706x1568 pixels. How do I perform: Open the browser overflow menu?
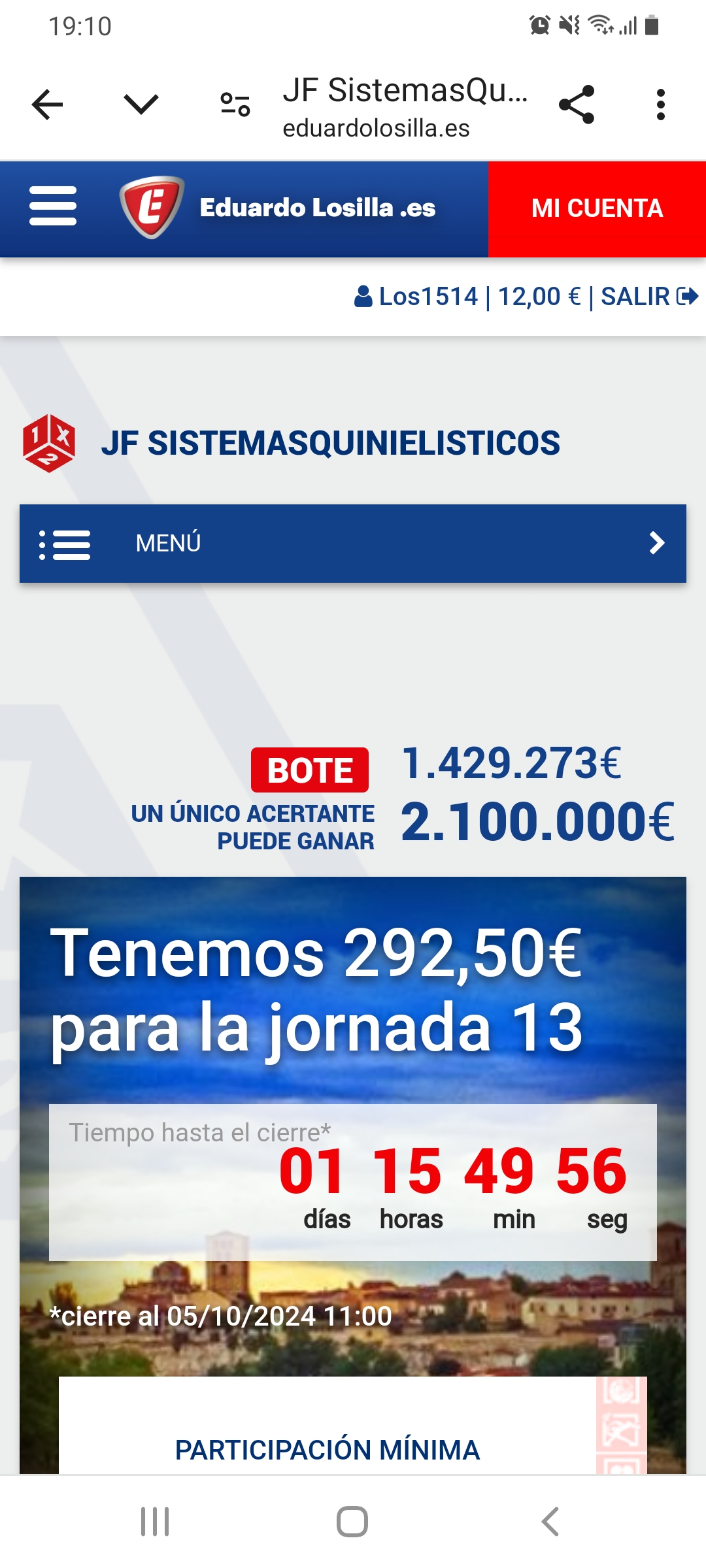pyautogui.click(x=661, y=105)
